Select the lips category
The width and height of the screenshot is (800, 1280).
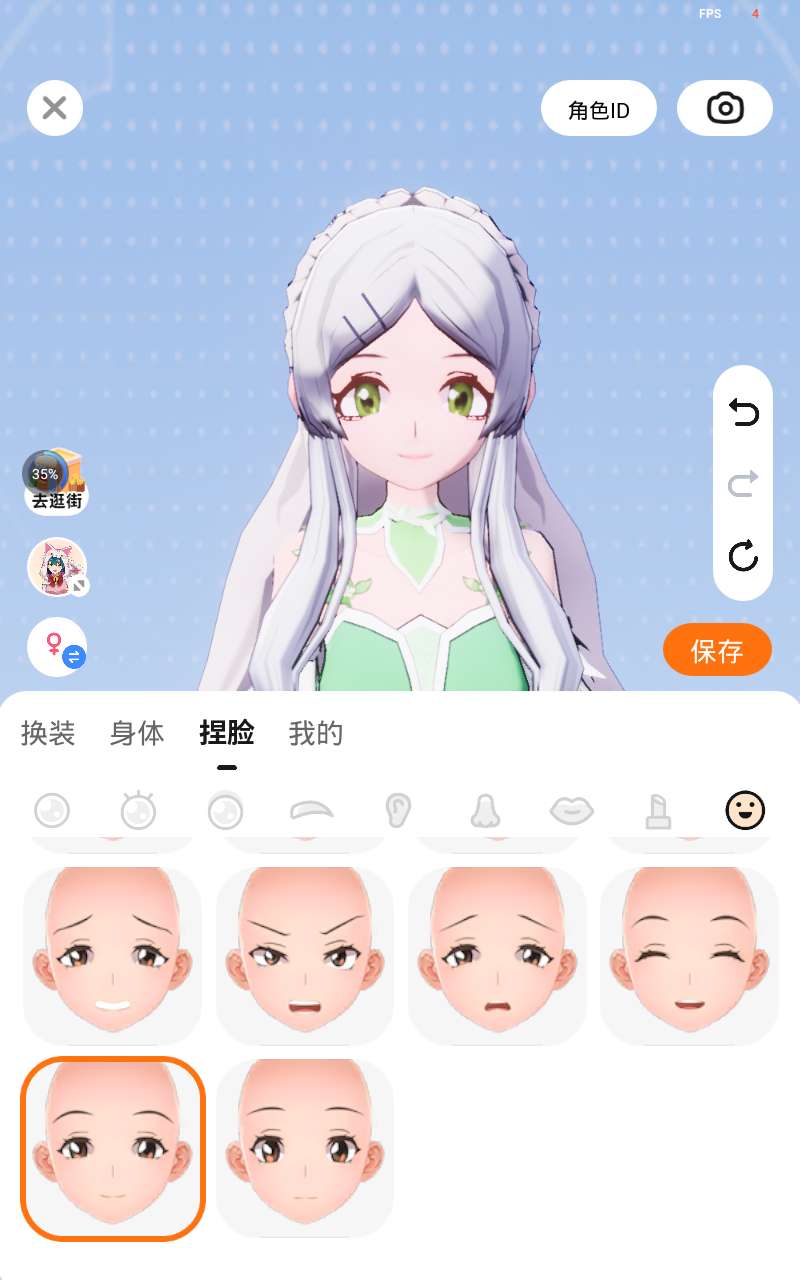(572, 810)
